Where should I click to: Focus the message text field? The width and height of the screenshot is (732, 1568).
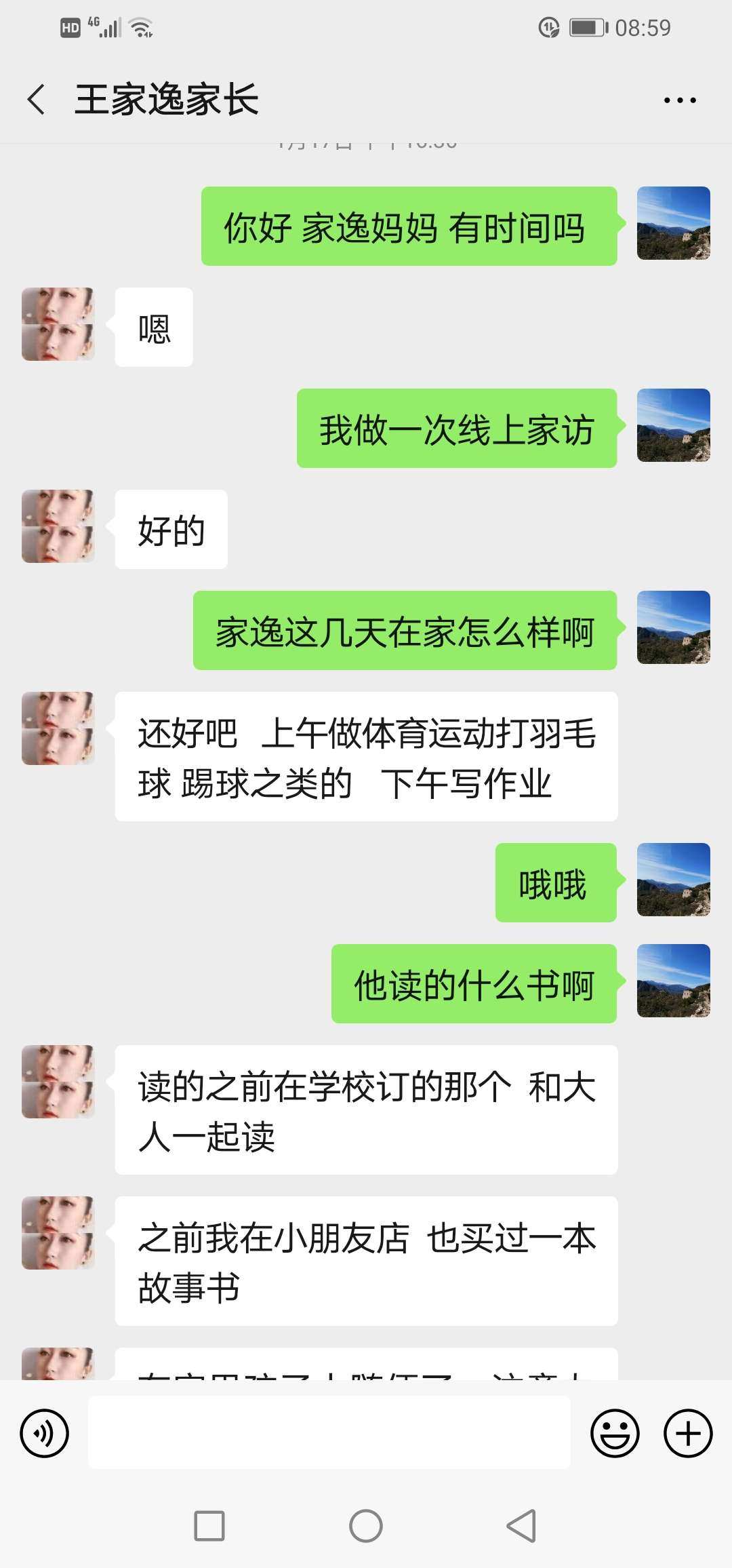pos(329,1432)
